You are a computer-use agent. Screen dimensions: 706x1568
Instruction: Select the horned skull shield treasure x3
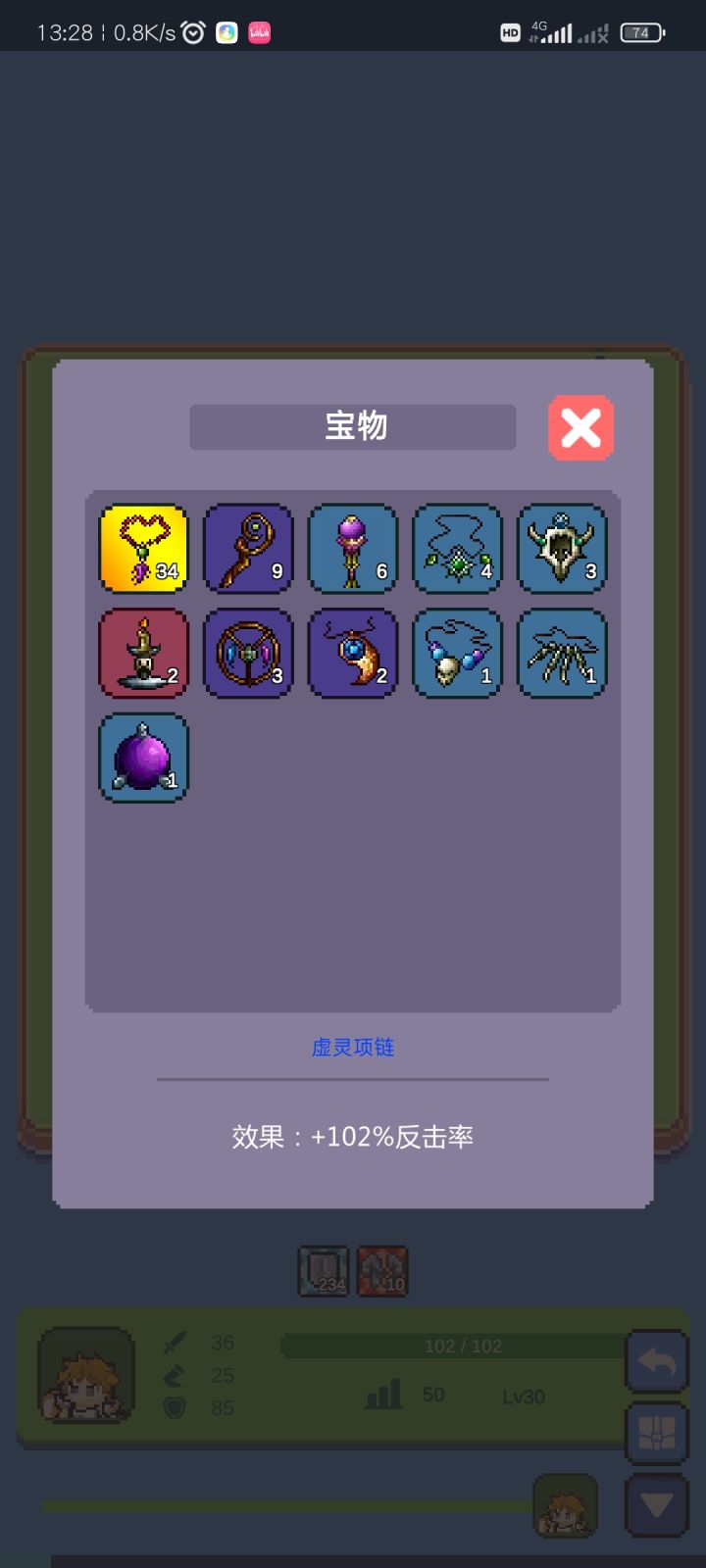coord(562,549)
